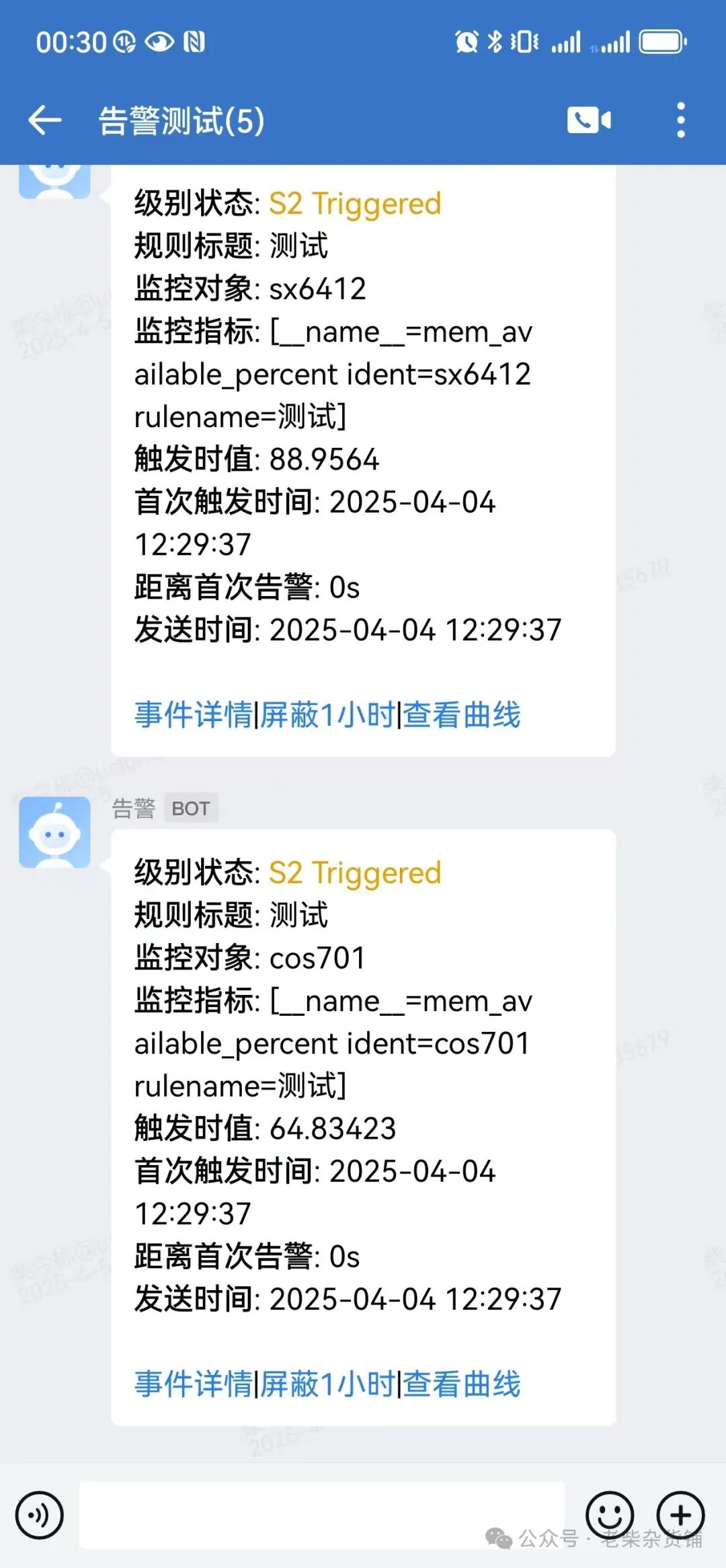Focus the message text field

tap(321, 1514)
